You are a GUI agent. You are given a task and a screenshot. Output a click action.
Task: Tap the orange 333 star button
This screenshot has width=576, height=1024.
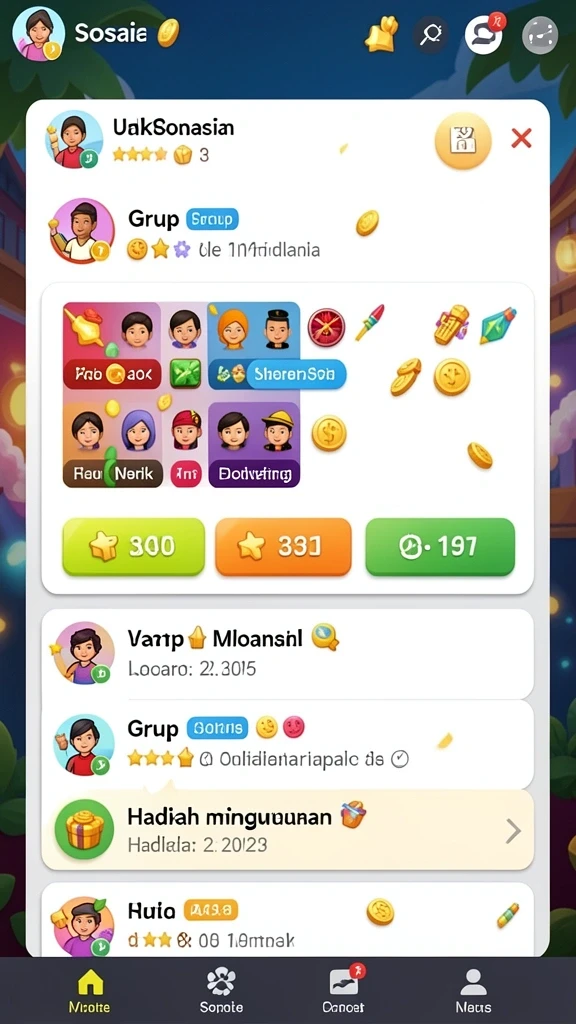[283, 547]
